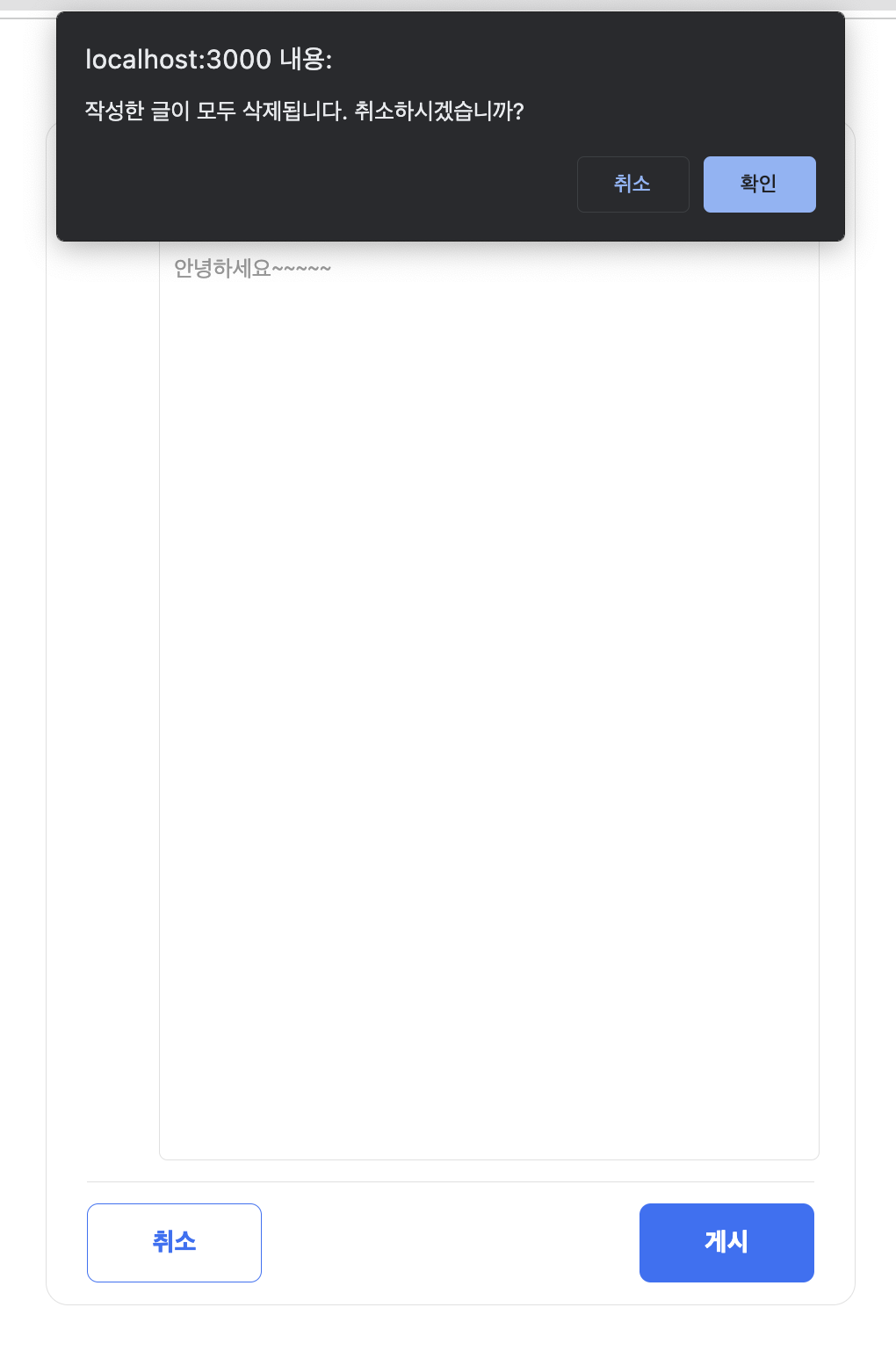The image size is (896, 1358).
Task: Confirm deletion with the 확인 dialog button
Action: (759, 184)
